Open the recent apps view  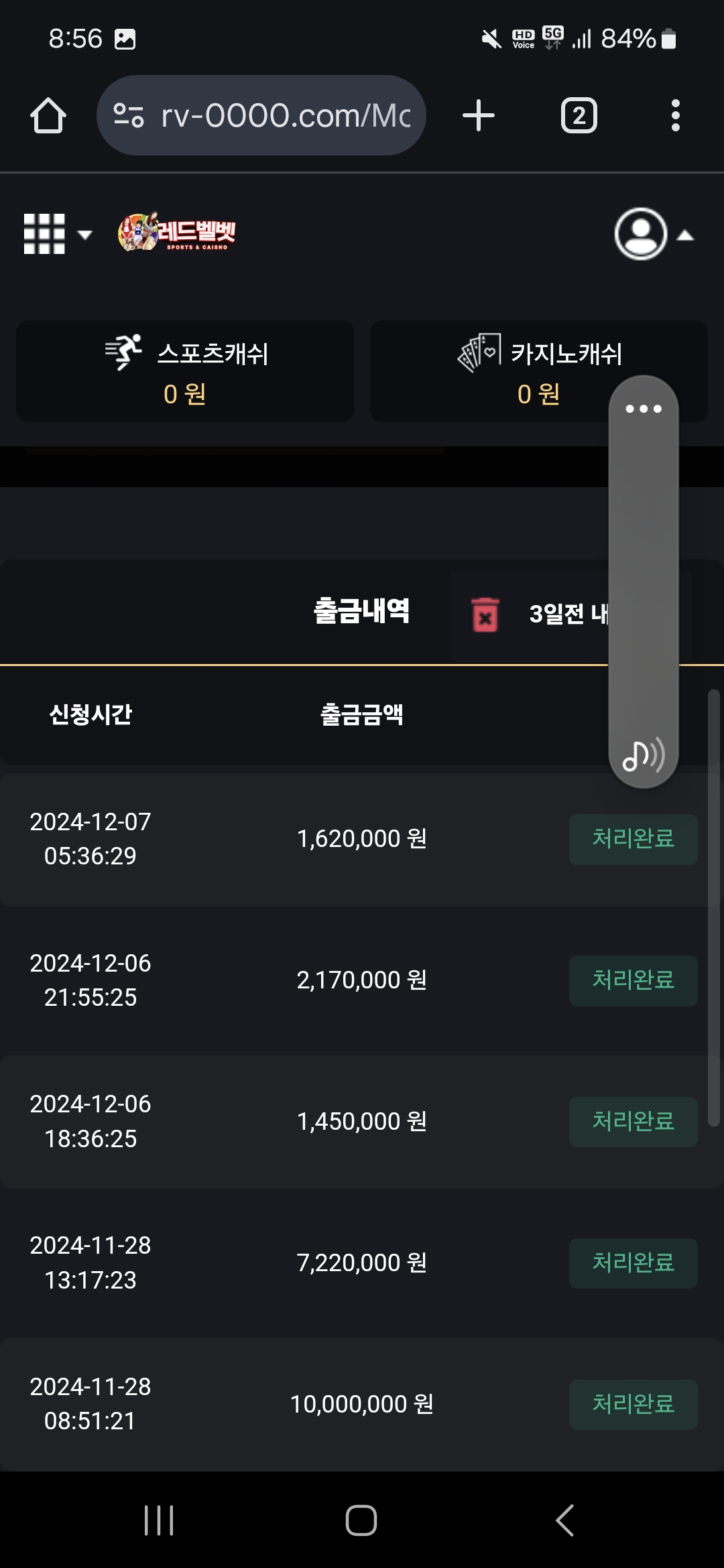tap(159, 1520)
